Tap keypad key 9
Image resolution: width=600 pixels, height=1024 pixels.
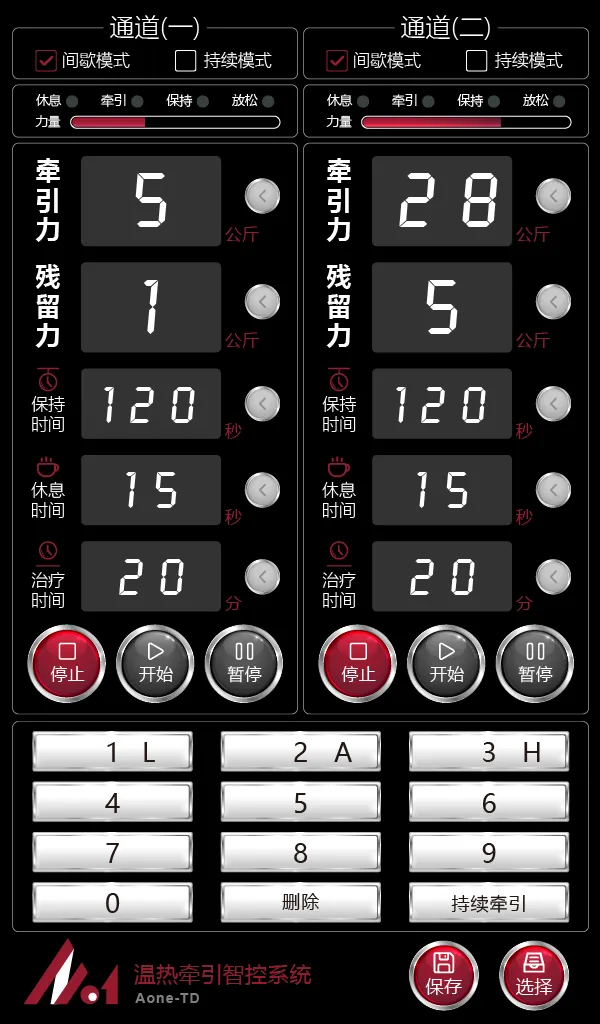tap(488, 852)
